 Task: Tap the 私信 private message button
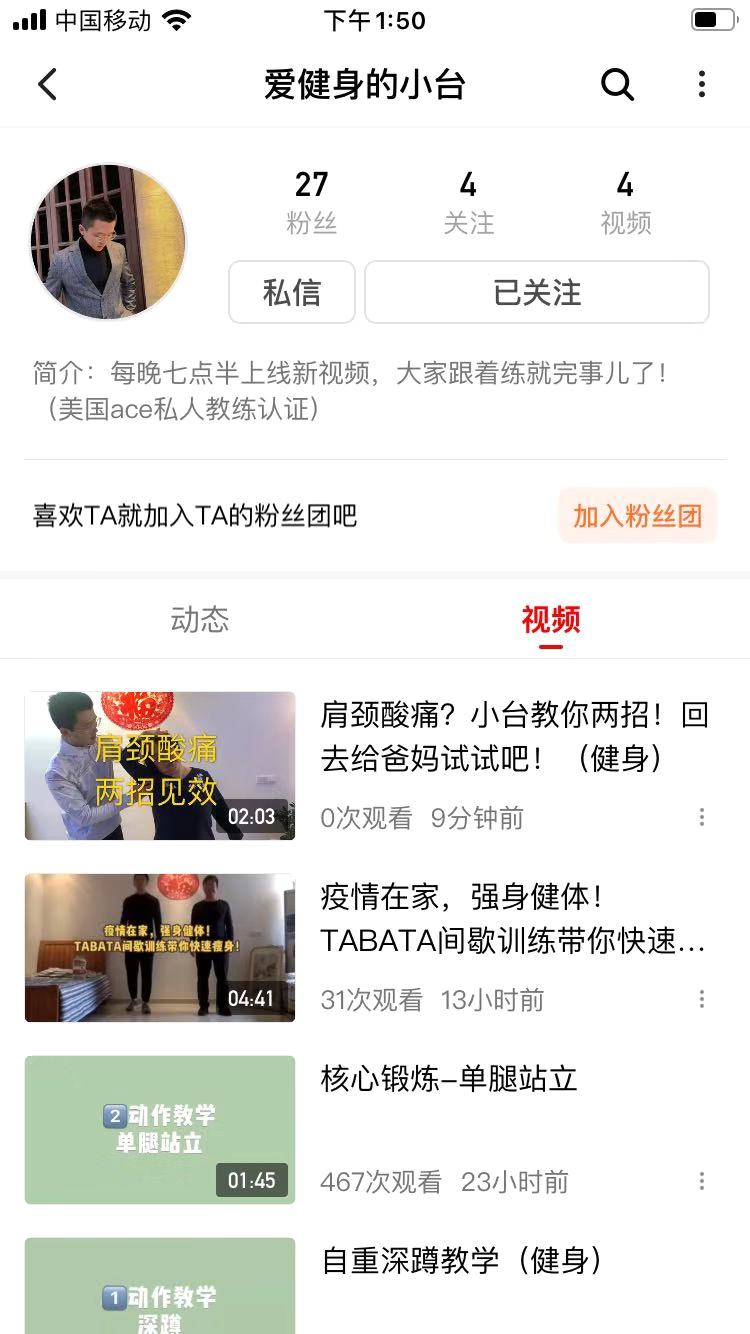[292, 292]
